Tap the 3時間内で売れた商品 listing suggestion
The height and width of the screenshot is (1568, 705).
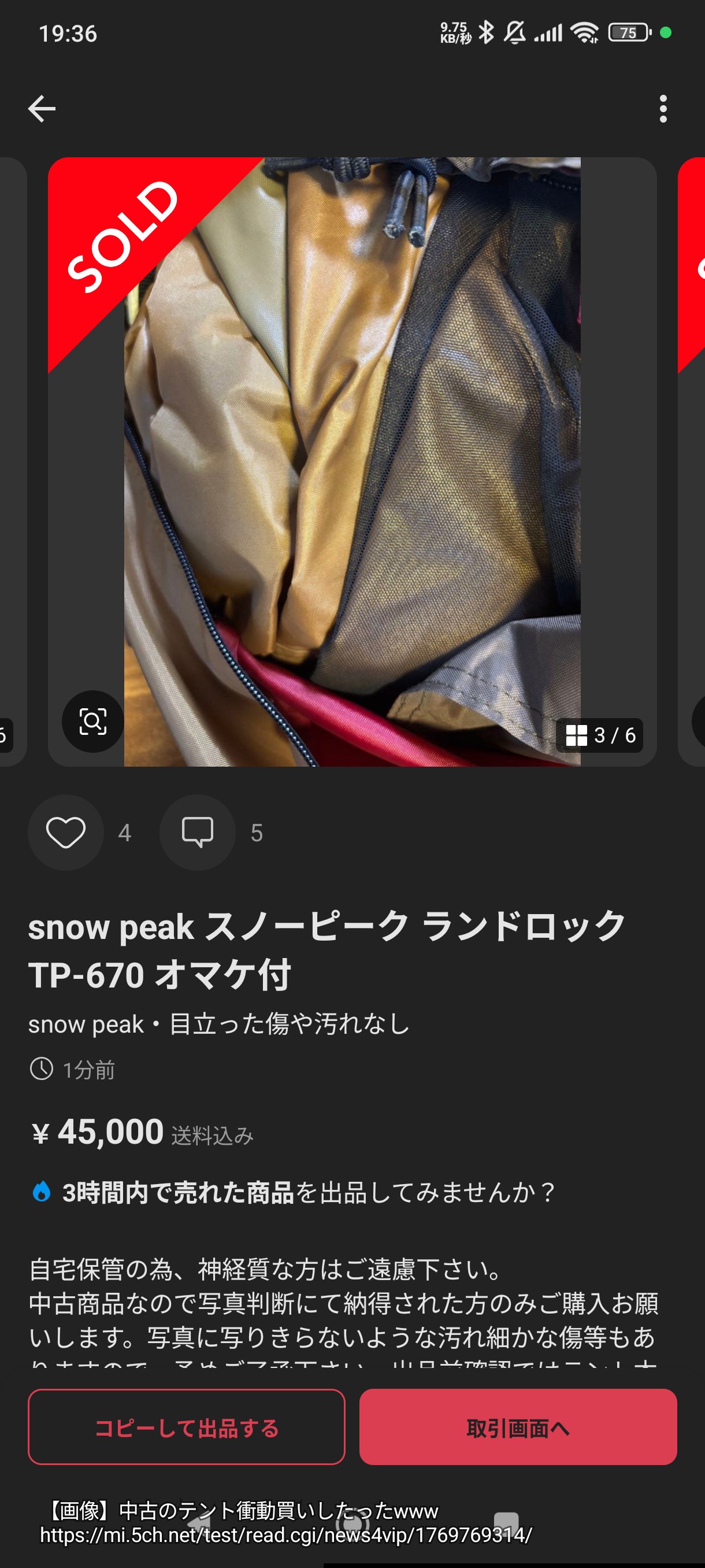294,1192
